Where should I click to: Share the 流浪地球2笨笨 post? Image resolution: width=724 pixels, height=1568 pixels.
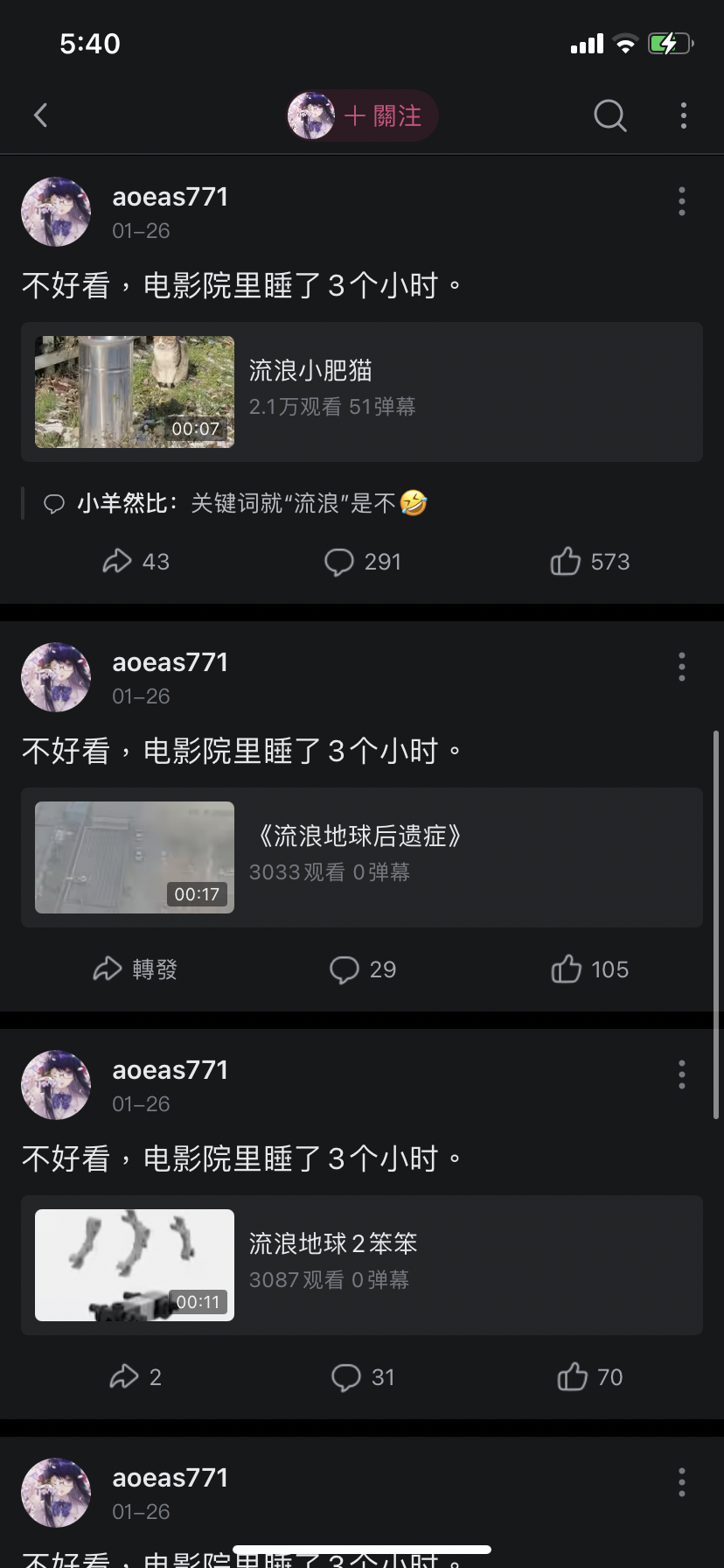pos(136,1377)
